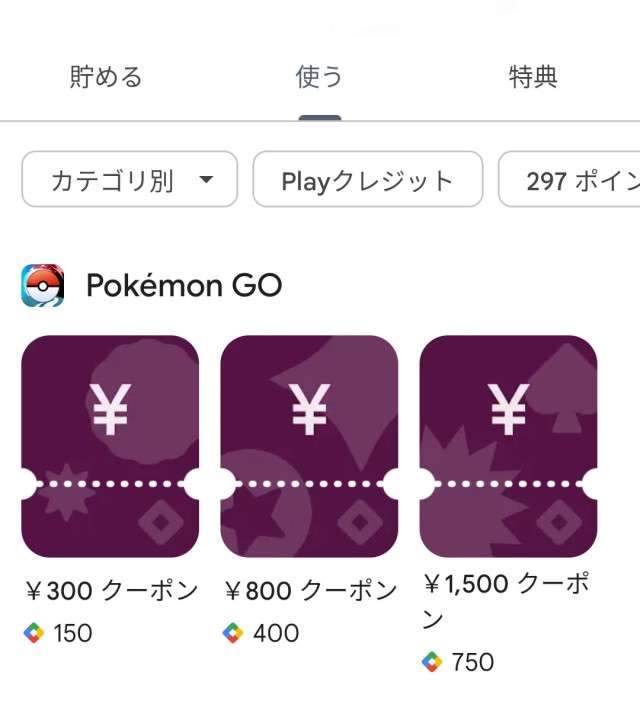Switch to the 貯める tab
This screenshot has width=640, height=714.
coord(106,77)
